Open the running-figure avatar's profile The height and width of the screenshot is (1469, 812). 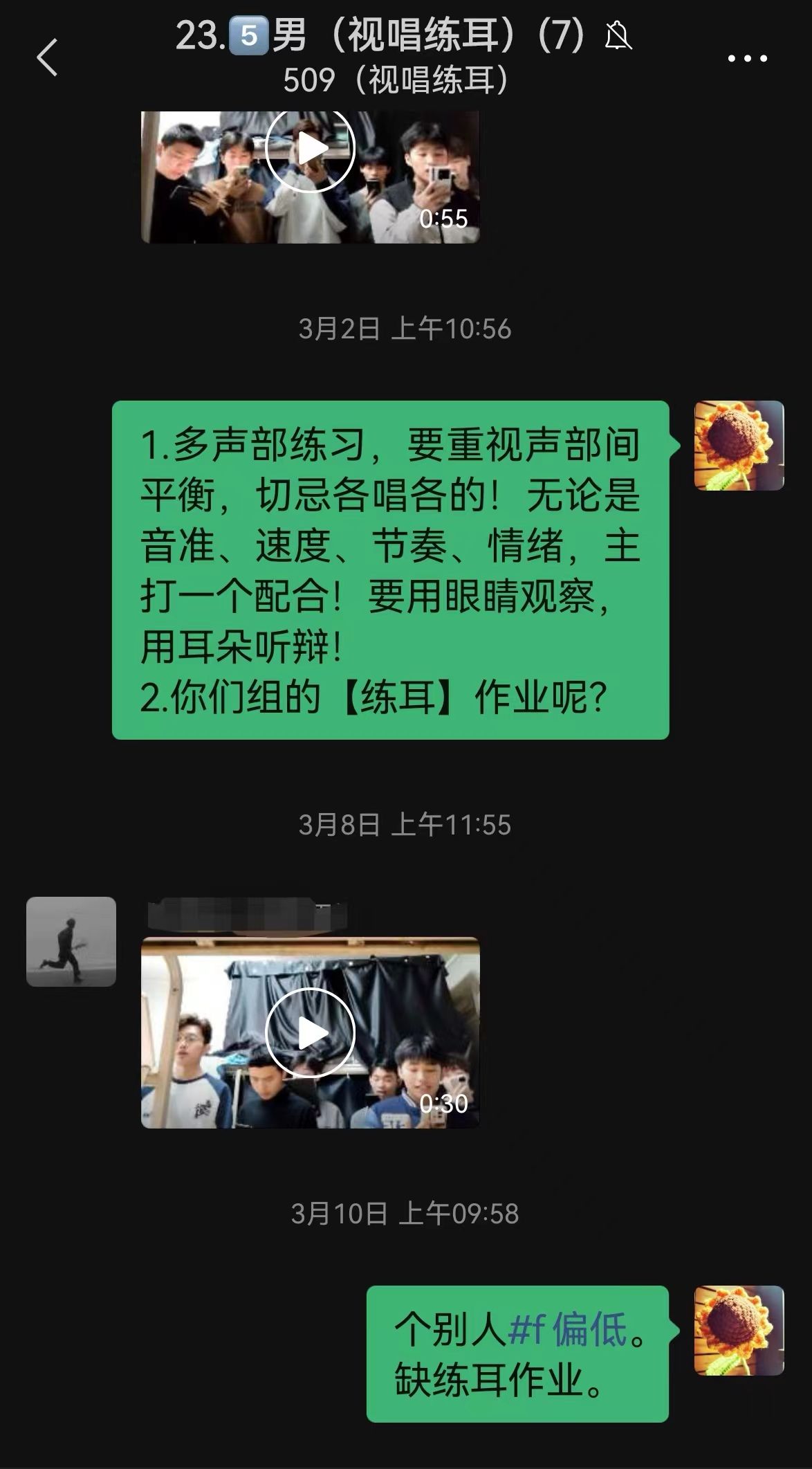71,941
